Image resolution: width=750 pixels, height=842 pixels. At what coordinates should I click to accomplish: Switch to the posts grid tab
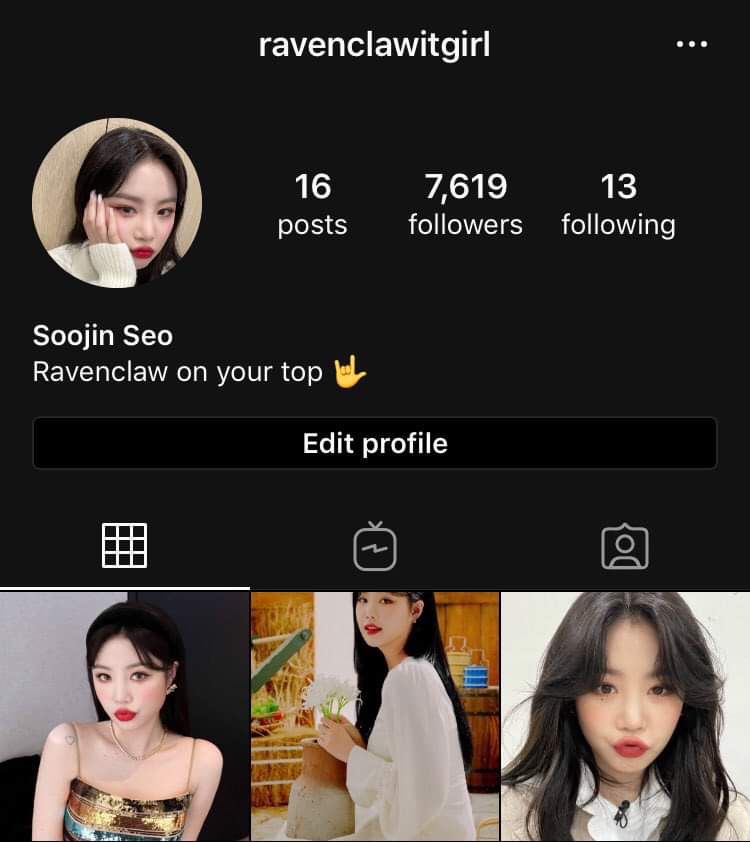pos(125,546)
